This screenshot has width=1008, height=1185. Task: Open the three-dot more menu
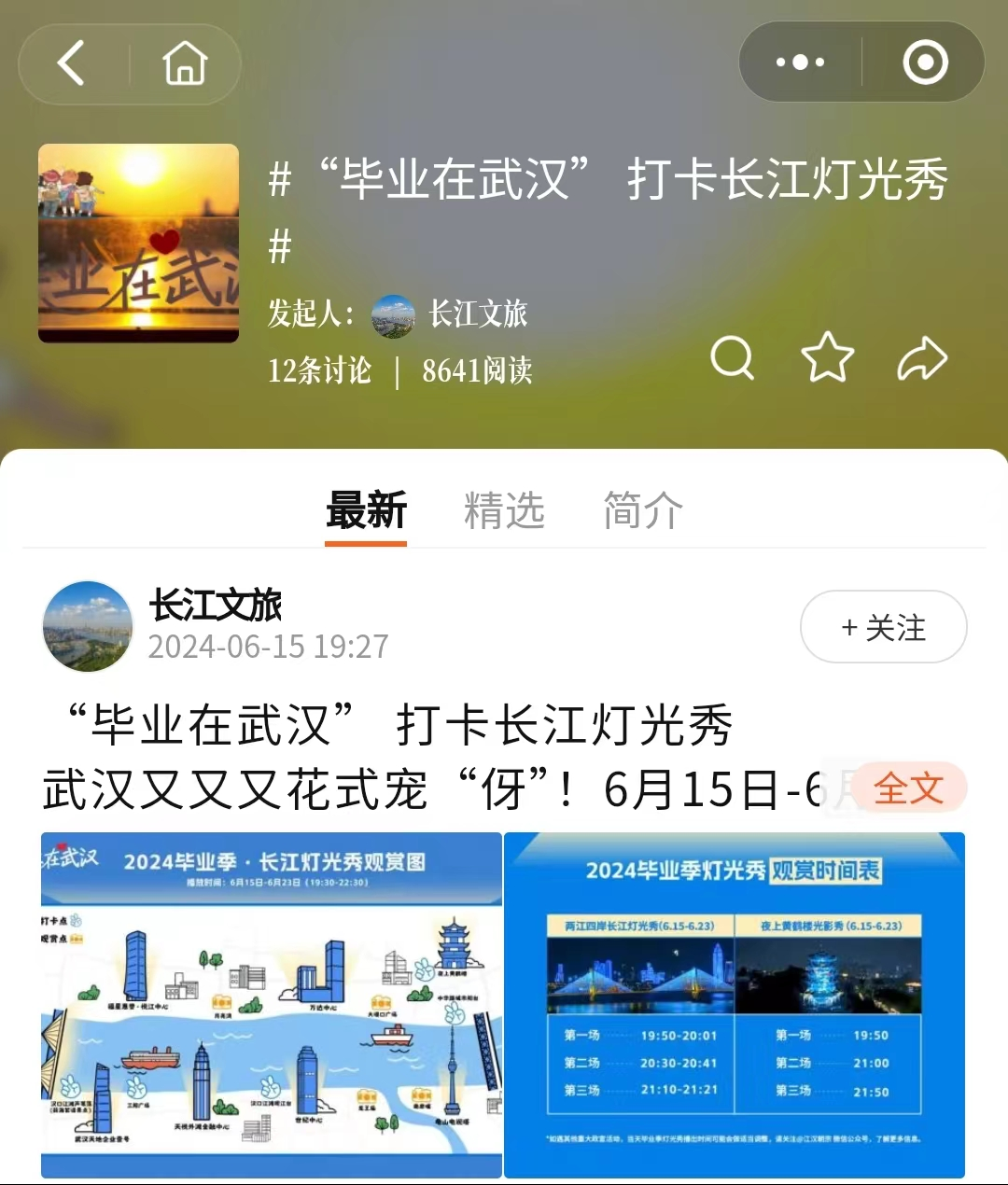coord(800,63)
